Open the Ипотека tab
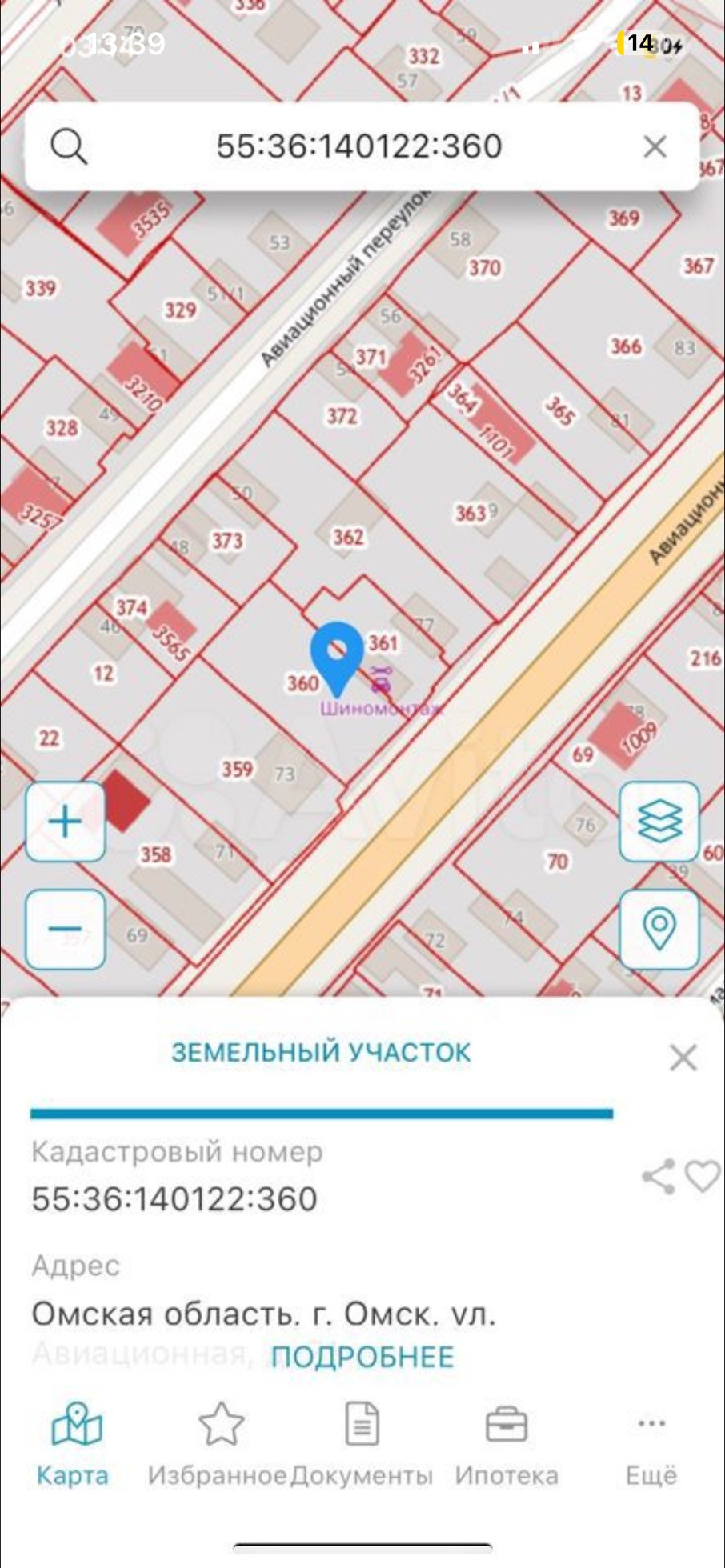The height and width of the screenshot is (1568, 725). (507, 1445)
